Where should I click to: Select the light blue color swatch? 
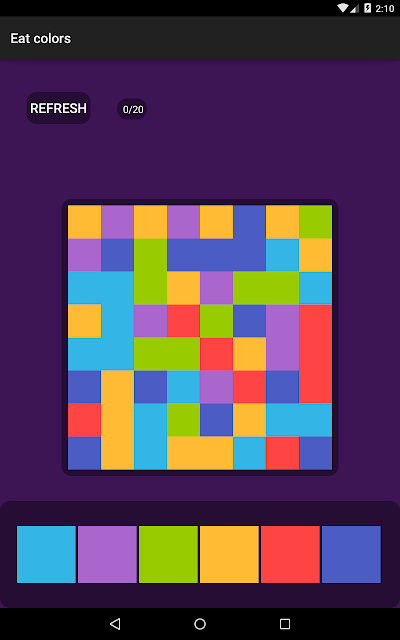[47, 554]
